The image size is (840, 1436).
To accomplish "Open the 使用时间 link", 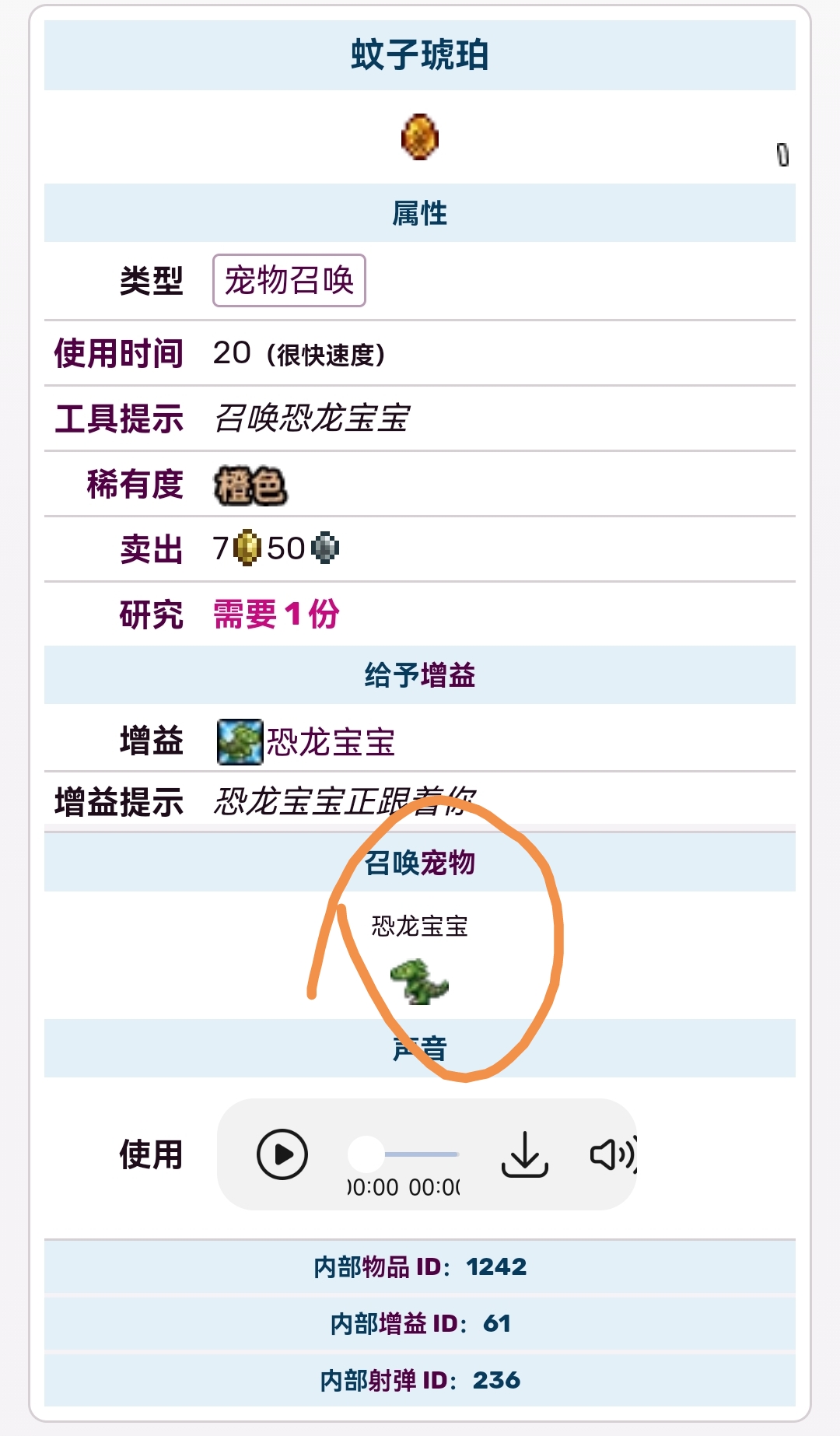I will tap(118, 353).
